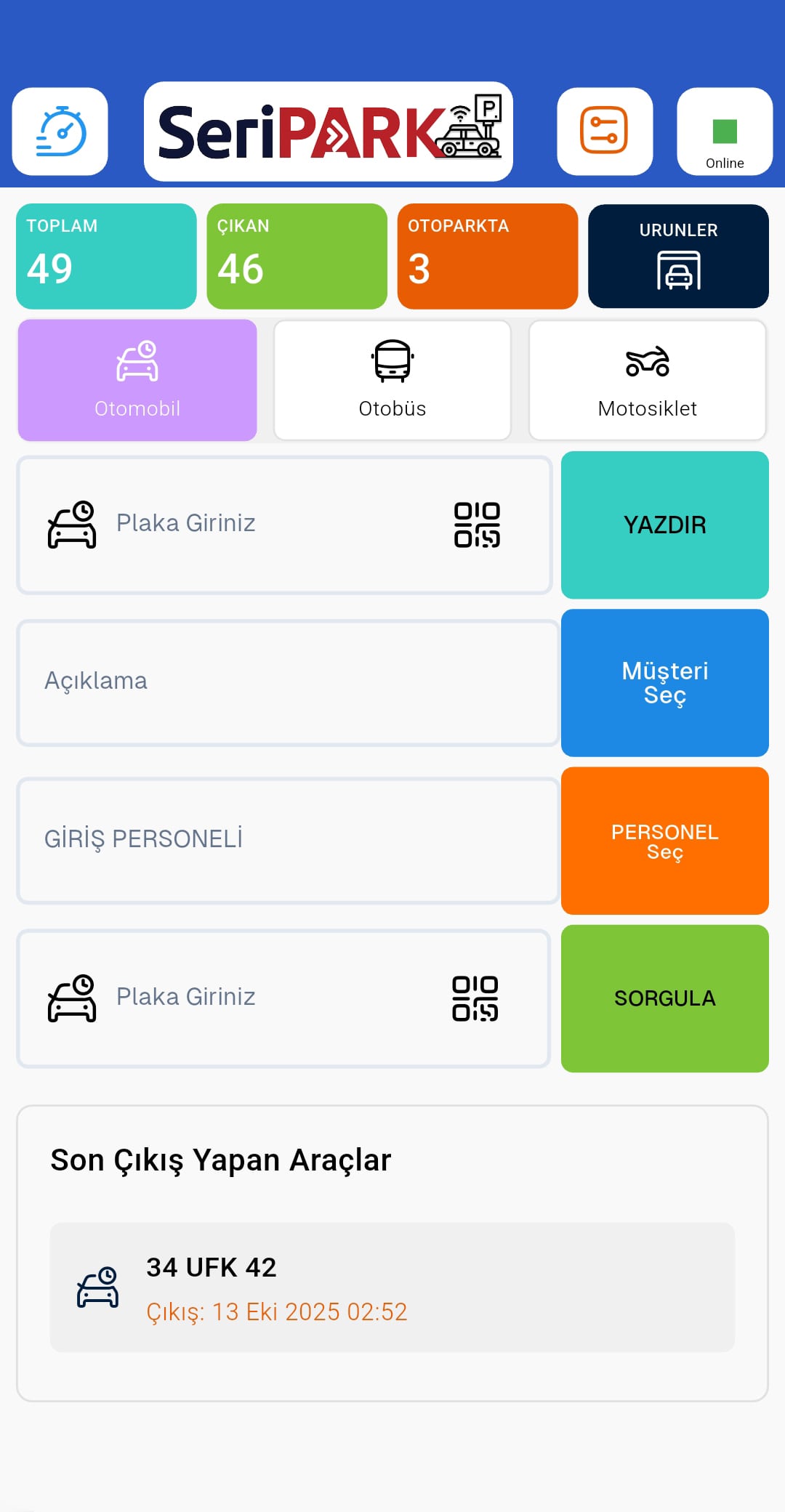785x1512 pixels.
Task: Scan QR code beside the YAZDIR button
Action: (x=477, y=525)
